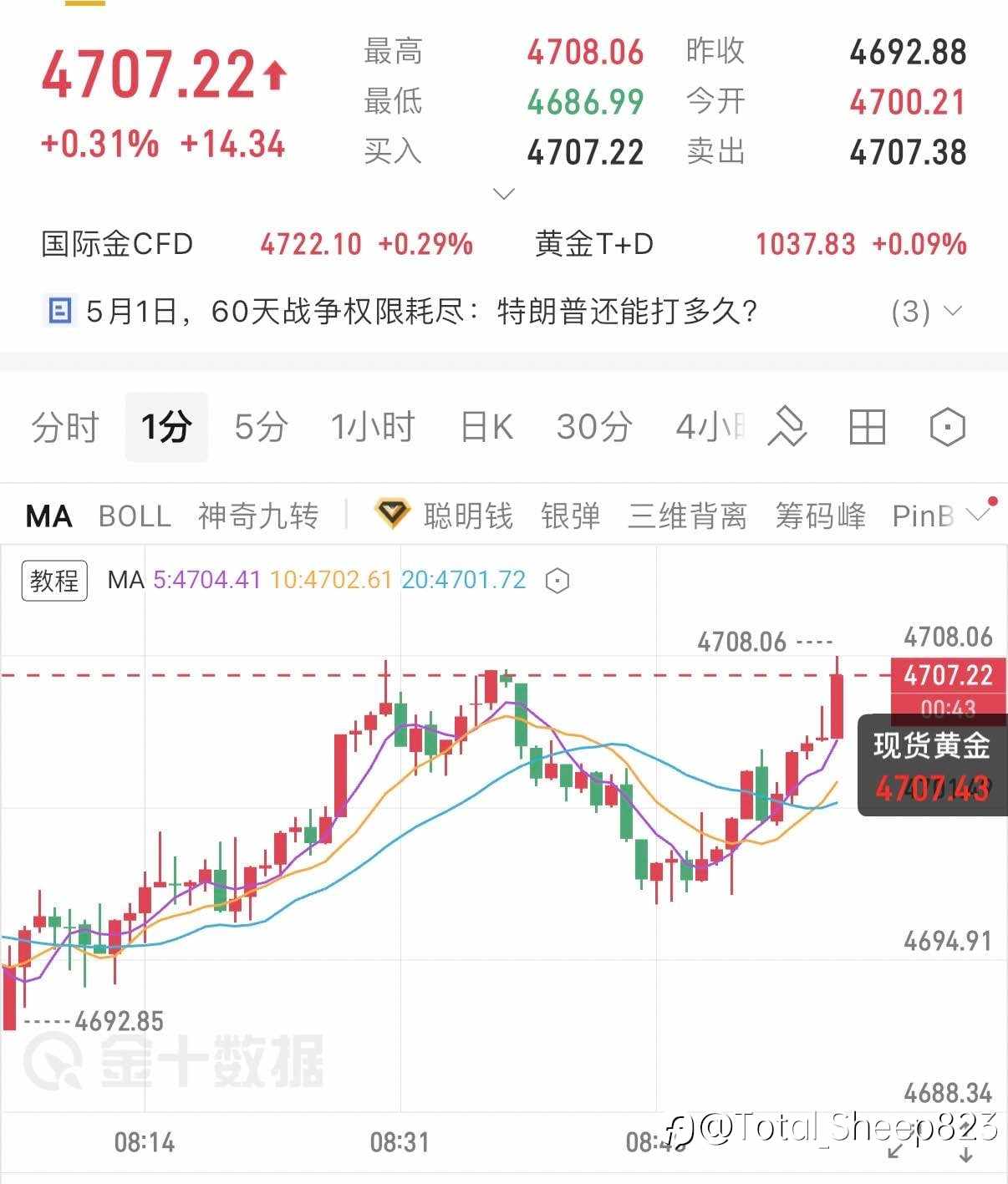Select the BOLL indicator

point(135,516)
